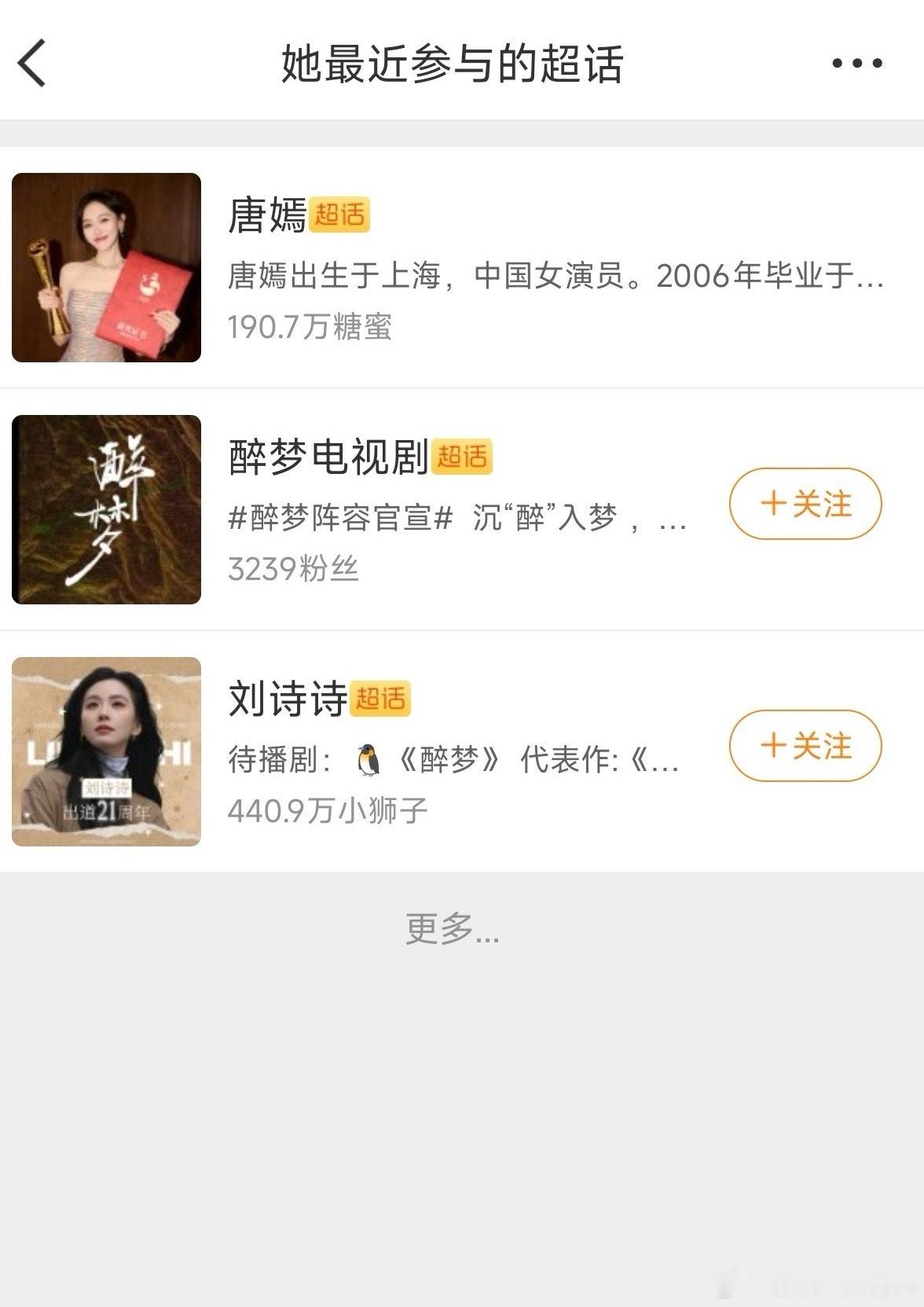
Task: Open the 醉梦电视剧 super topic
Action: [328, 457]
